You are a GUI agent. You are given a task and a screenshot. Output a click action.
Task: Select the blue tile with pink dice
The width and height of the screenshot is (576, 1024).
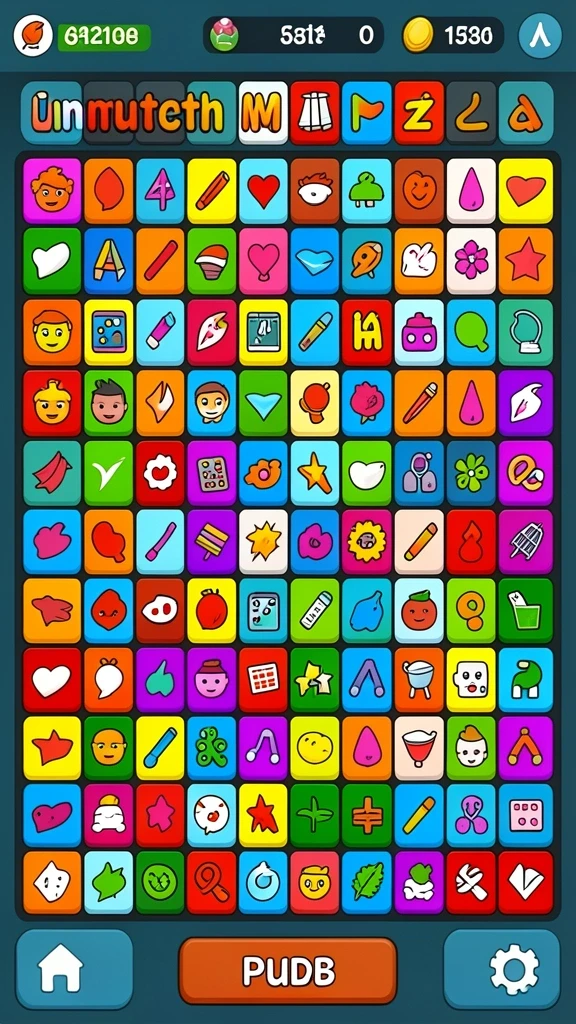526,816
